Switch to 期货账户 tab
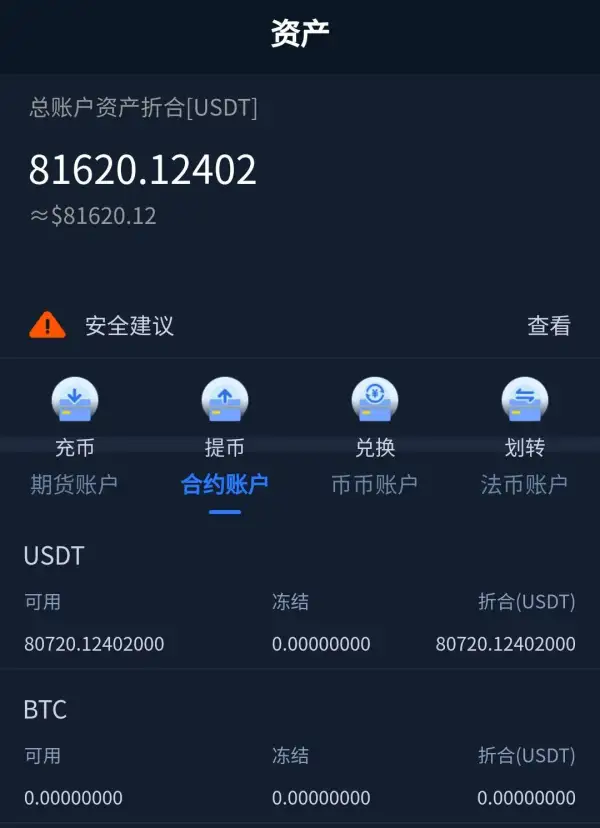 (74, 485)
